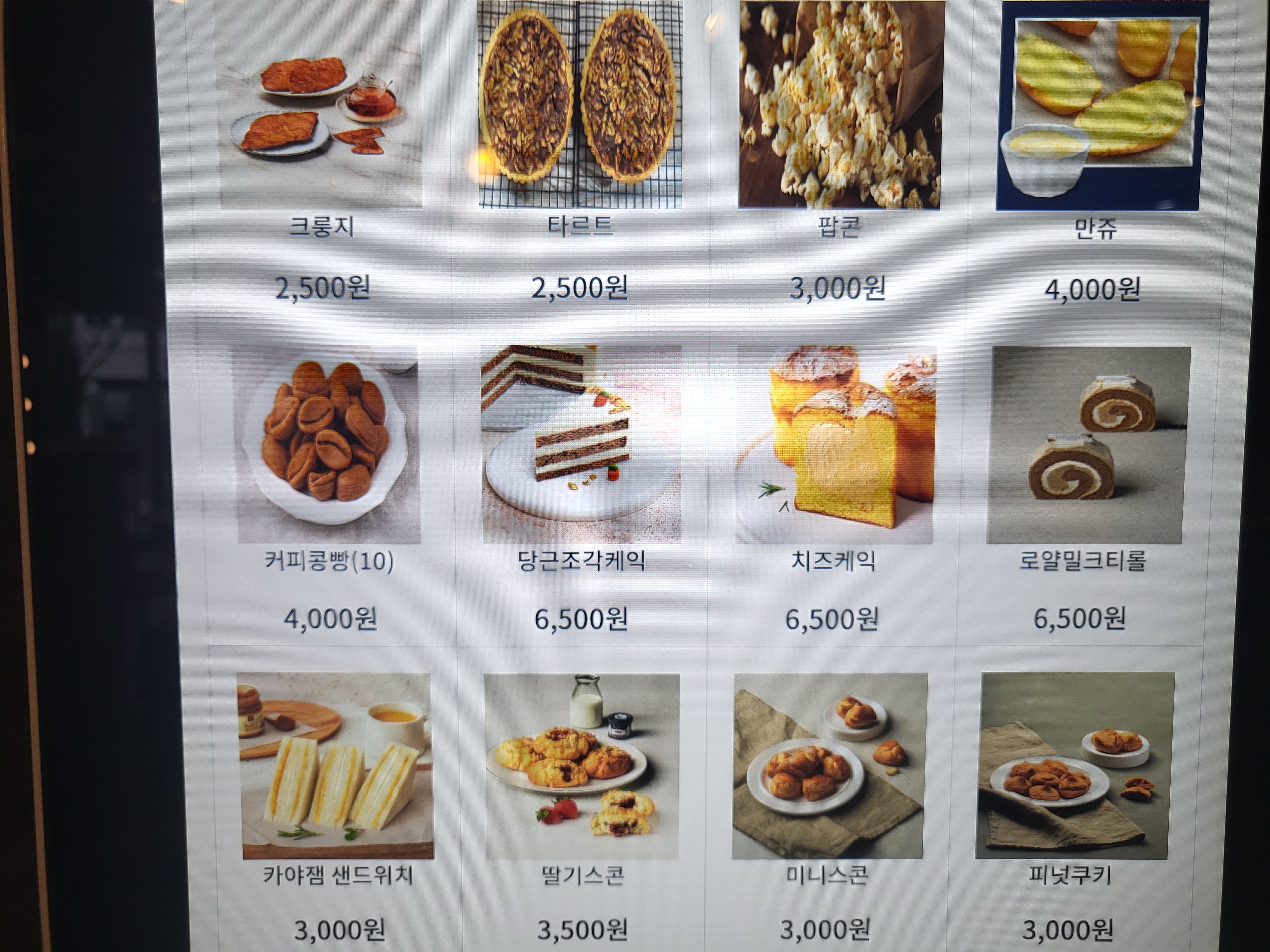Viewport: 1270px width, 952px height.
Task: Select the 로얄밀크티롤 roll cake
Action: click(1084, 445)
